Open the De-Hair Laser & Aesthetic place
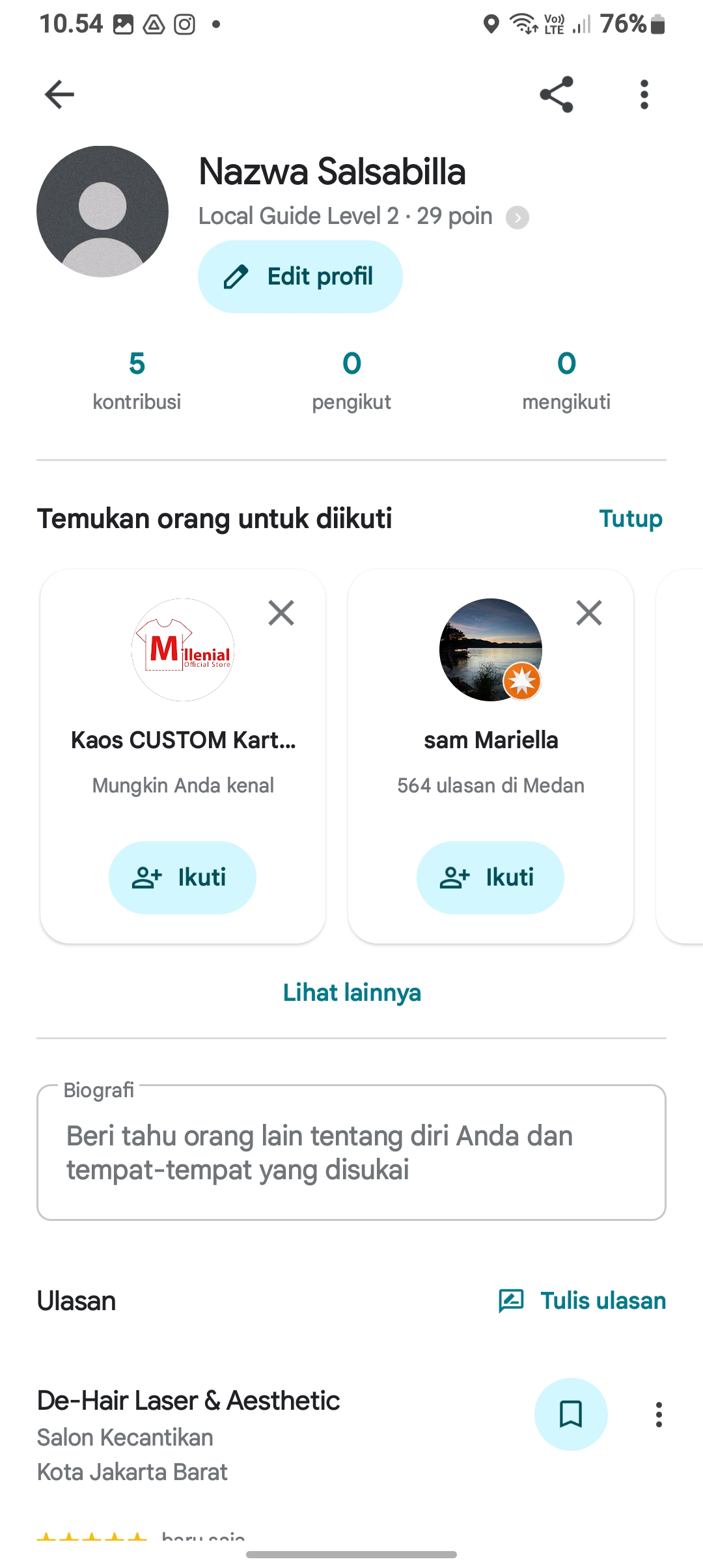The image size is (703, 1568). click(188, 1401)
